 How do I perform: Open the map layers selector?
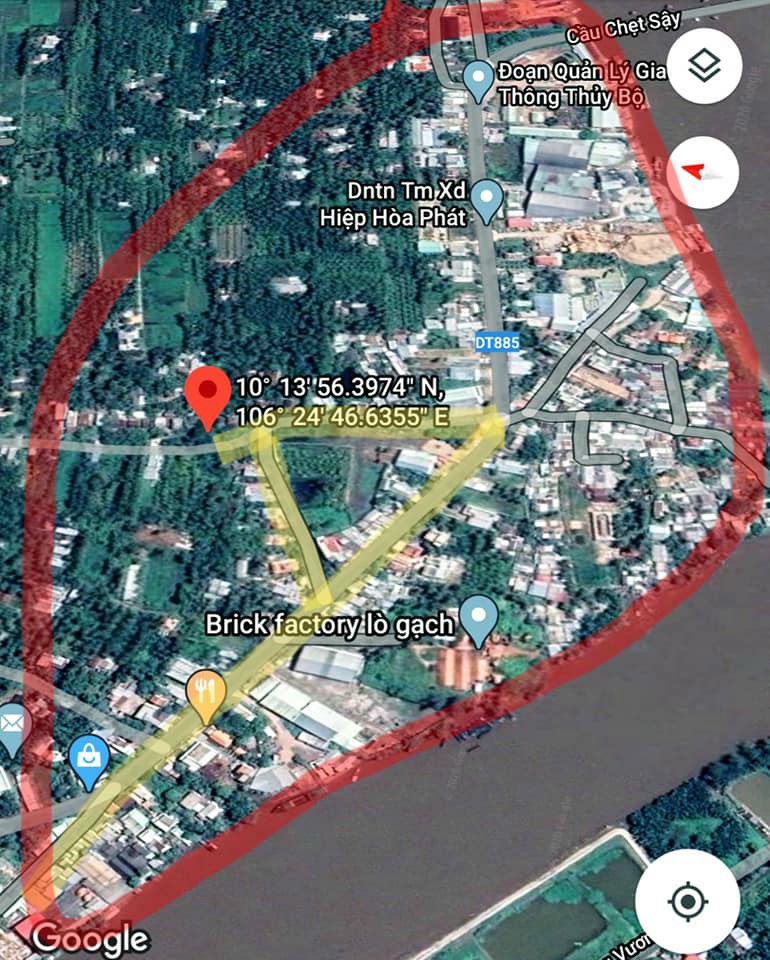[x=704, y=67]
